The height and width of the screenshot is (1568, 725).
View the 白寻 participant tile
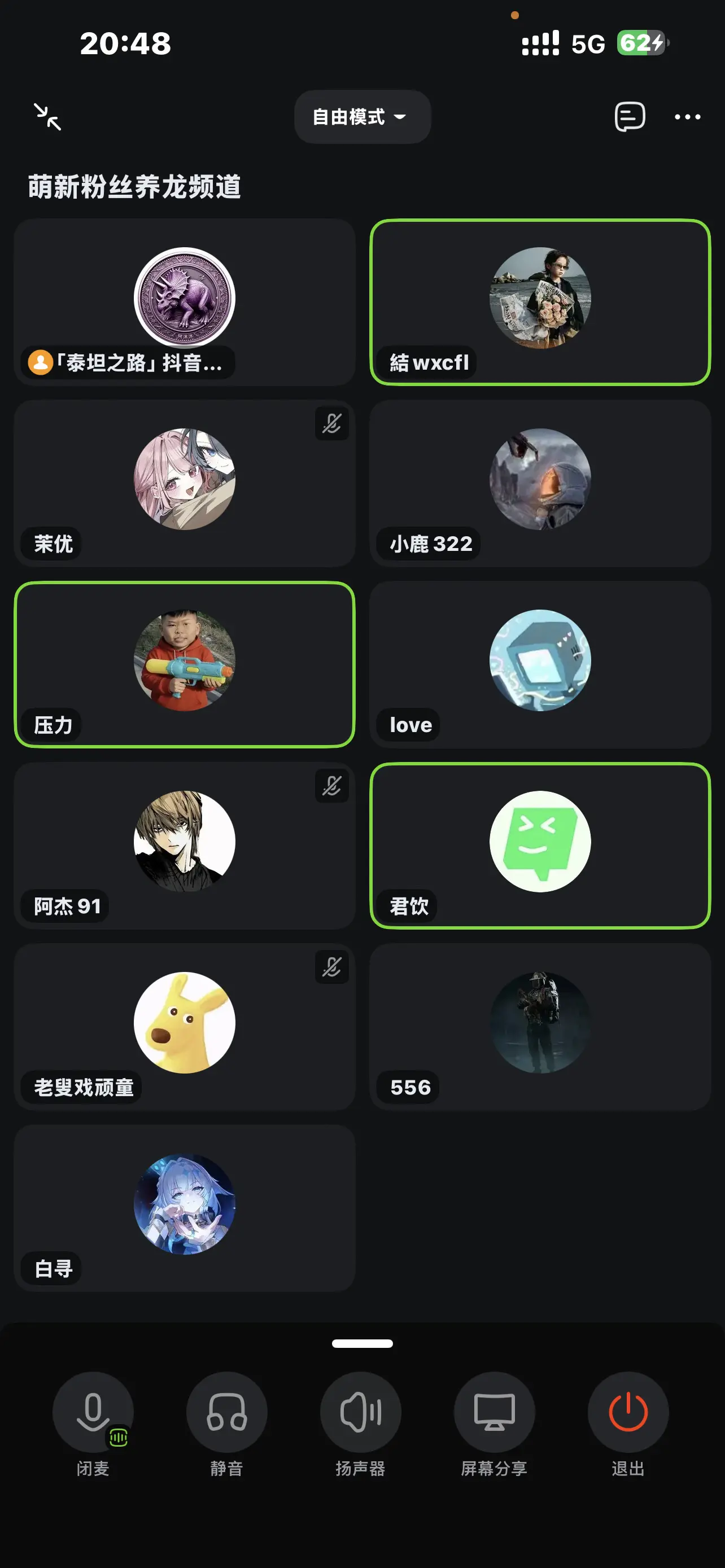pyautogui.click(x=185, y=1208)
